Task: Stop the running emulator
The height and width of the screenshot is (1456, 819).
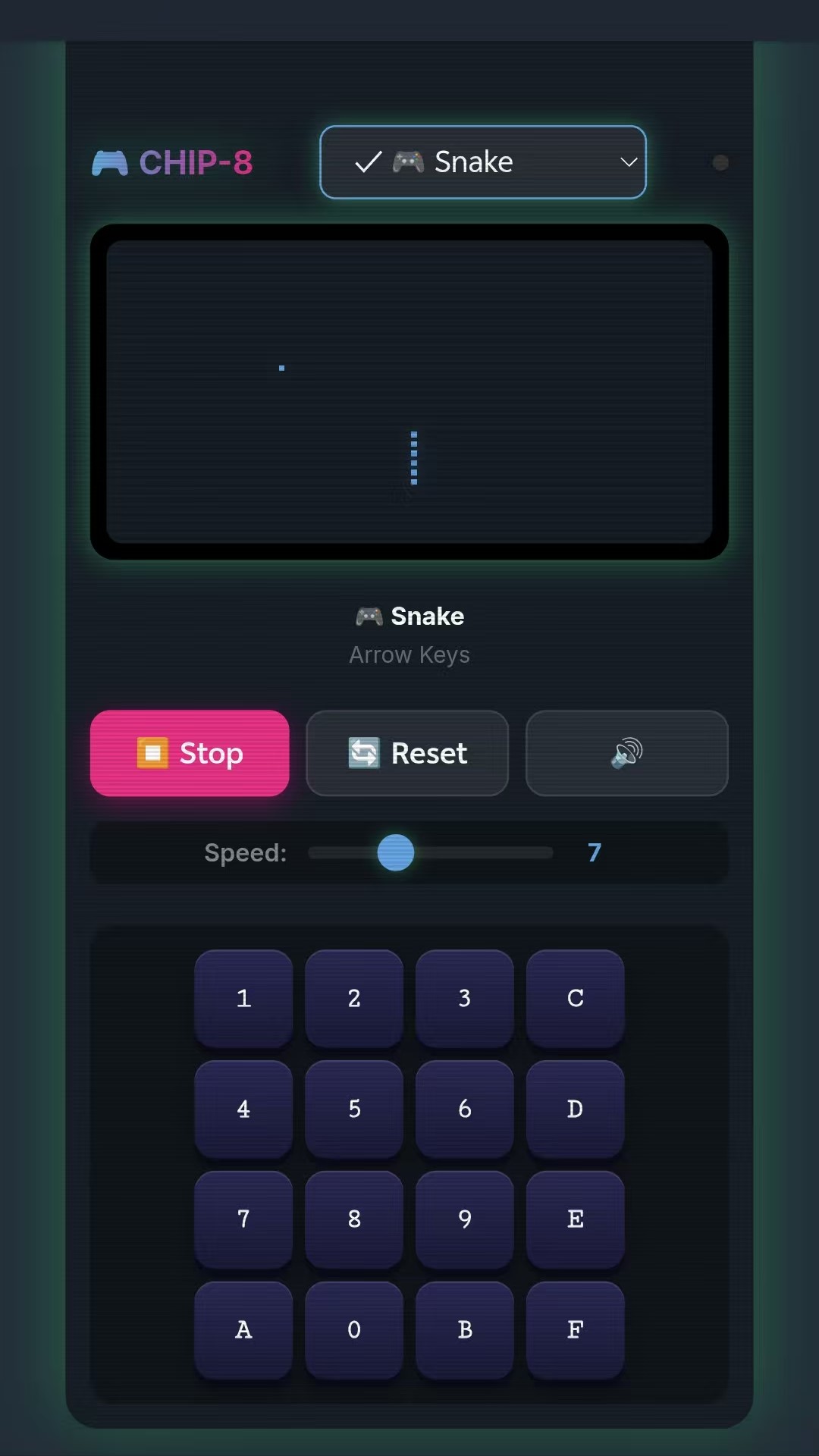Action: tap(190, 753)
